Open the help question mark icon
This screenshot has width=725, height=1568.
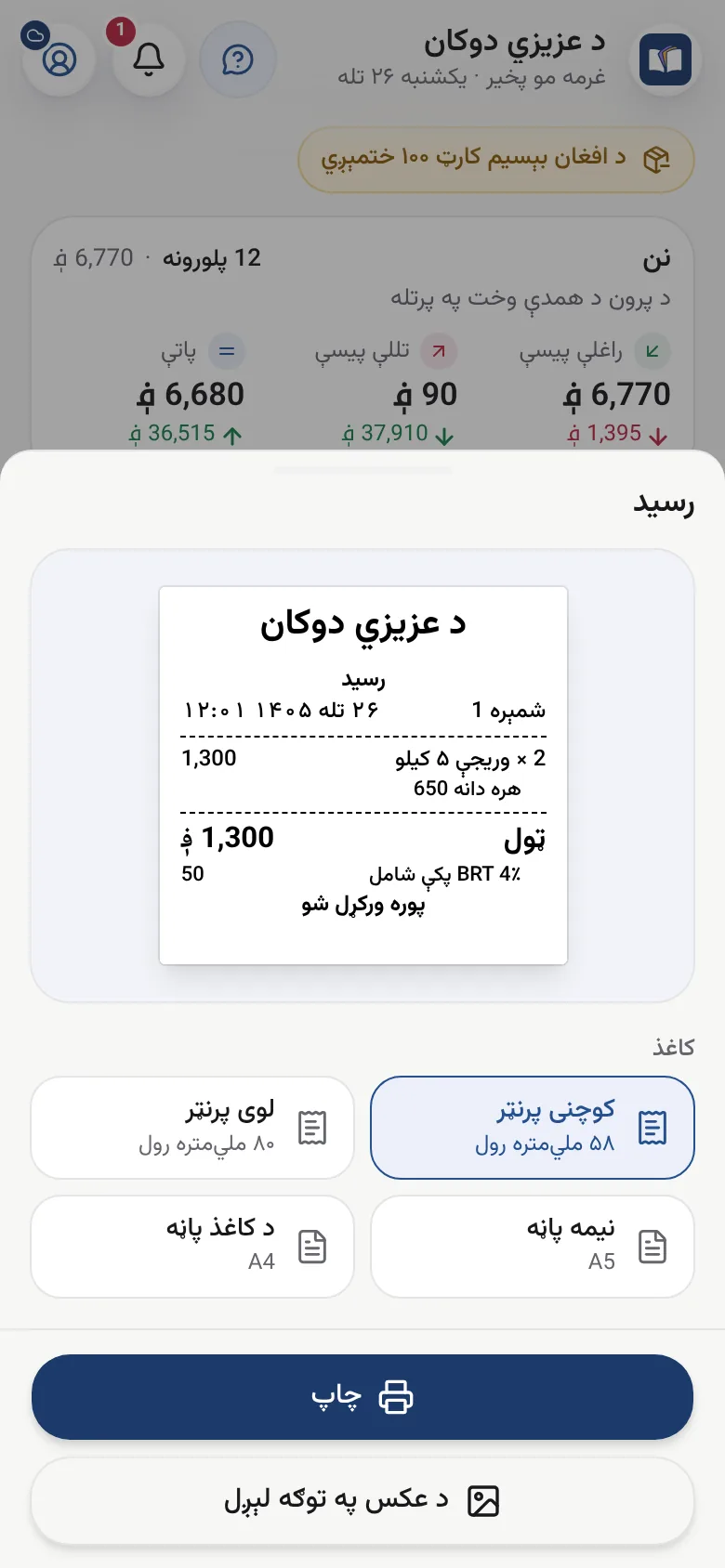[x=238, y=60]
